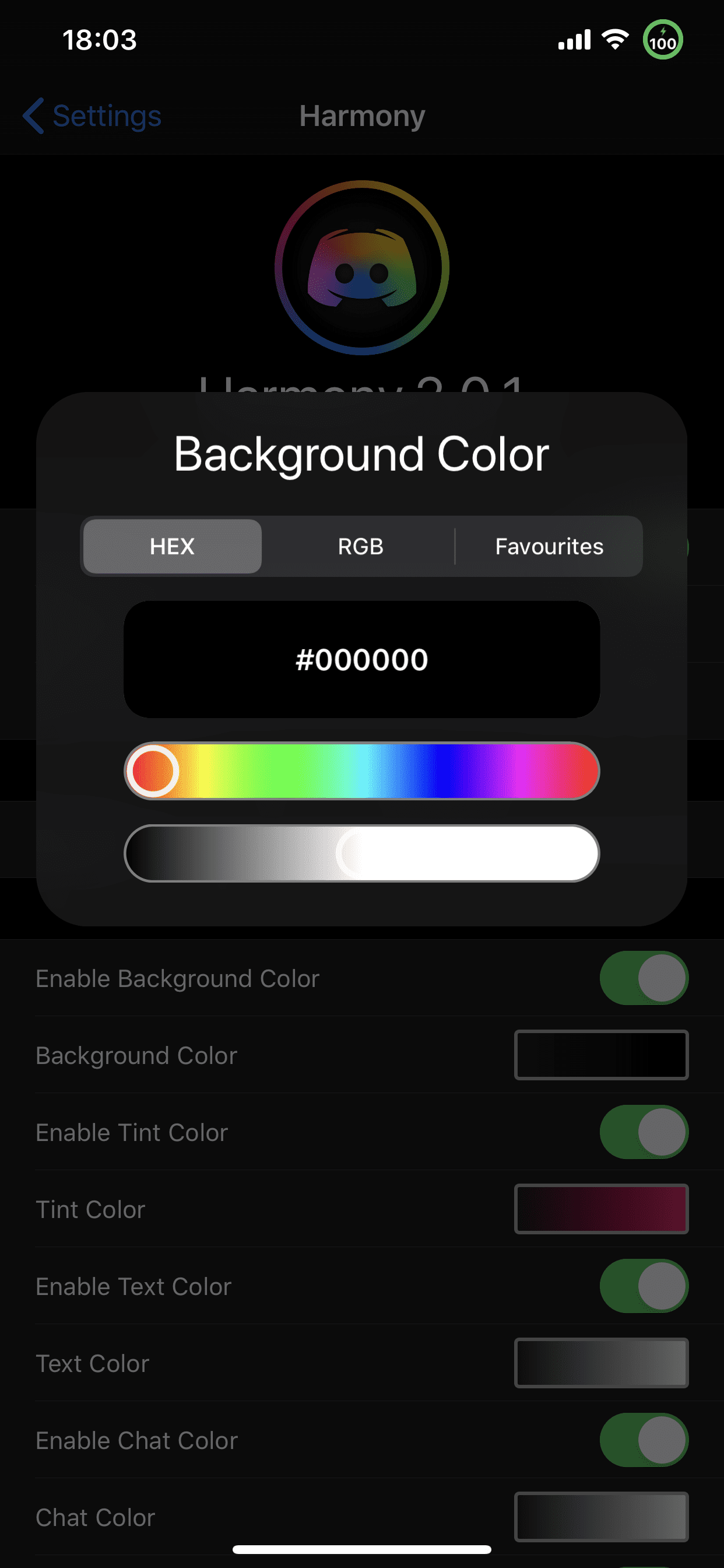Image resolution: width=724 pixels, height=1568 pixels.
Task: Open the Favourites tab
Action: pos(549,546)
